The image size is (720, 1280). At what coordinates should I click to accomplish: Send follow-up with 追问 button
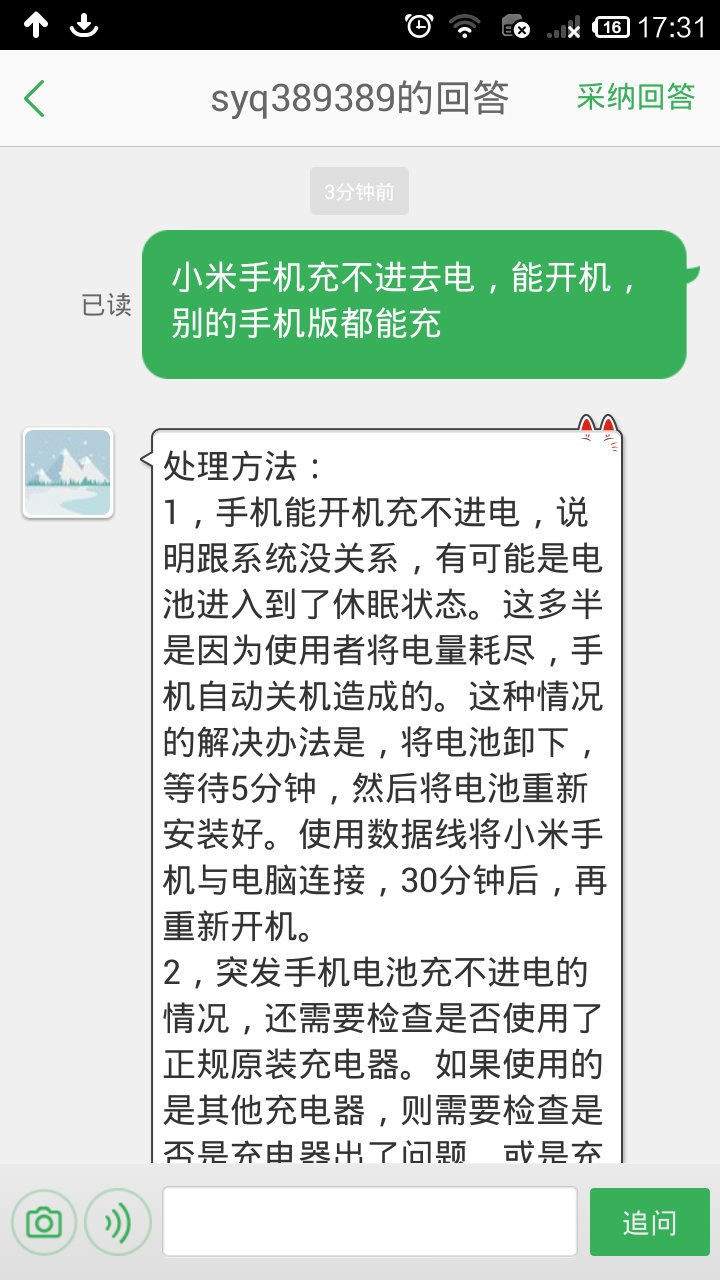tap(649, 1221)
